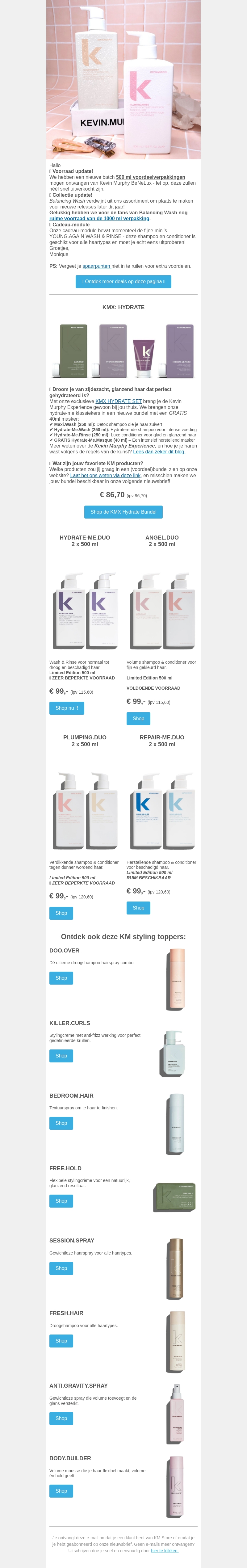This screenshot has width=247, height=1568.
Task: Open the spaarpunten link
Action: click(x=97, y=266)
